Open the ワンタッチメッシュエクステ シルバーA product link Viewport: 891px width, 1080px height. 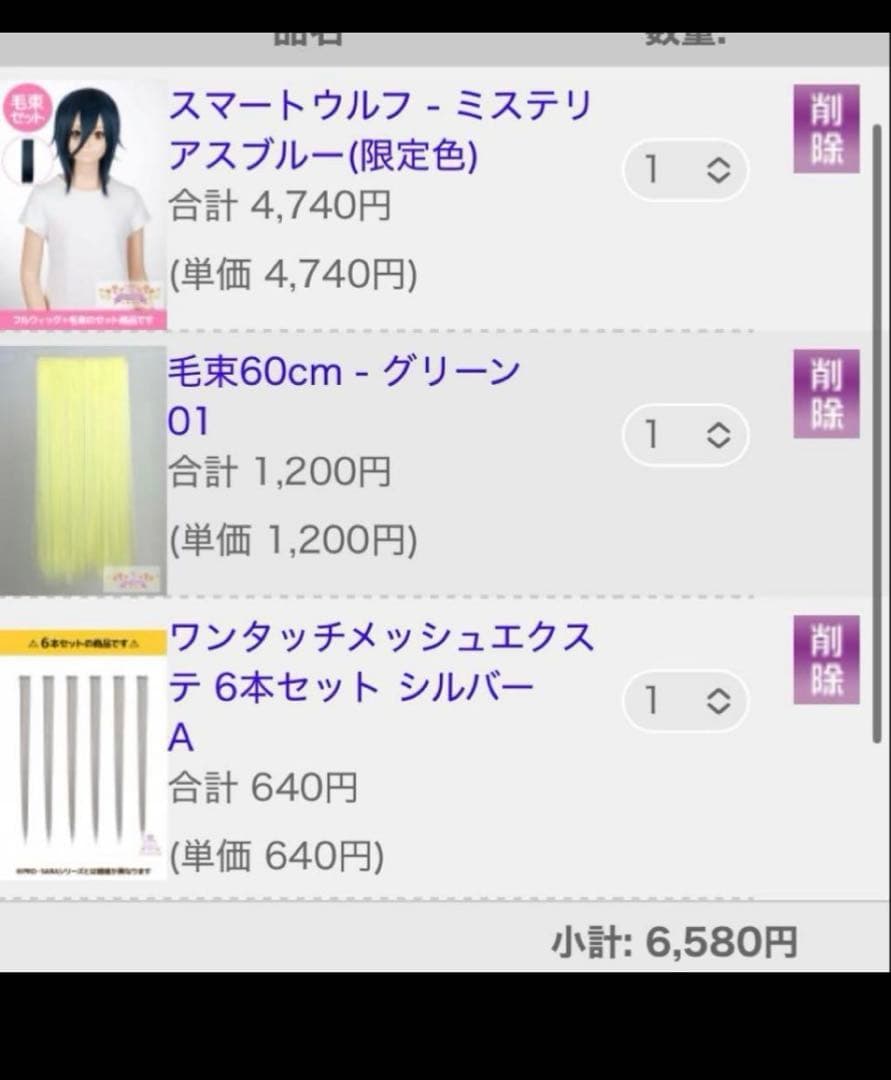[385, 687]
